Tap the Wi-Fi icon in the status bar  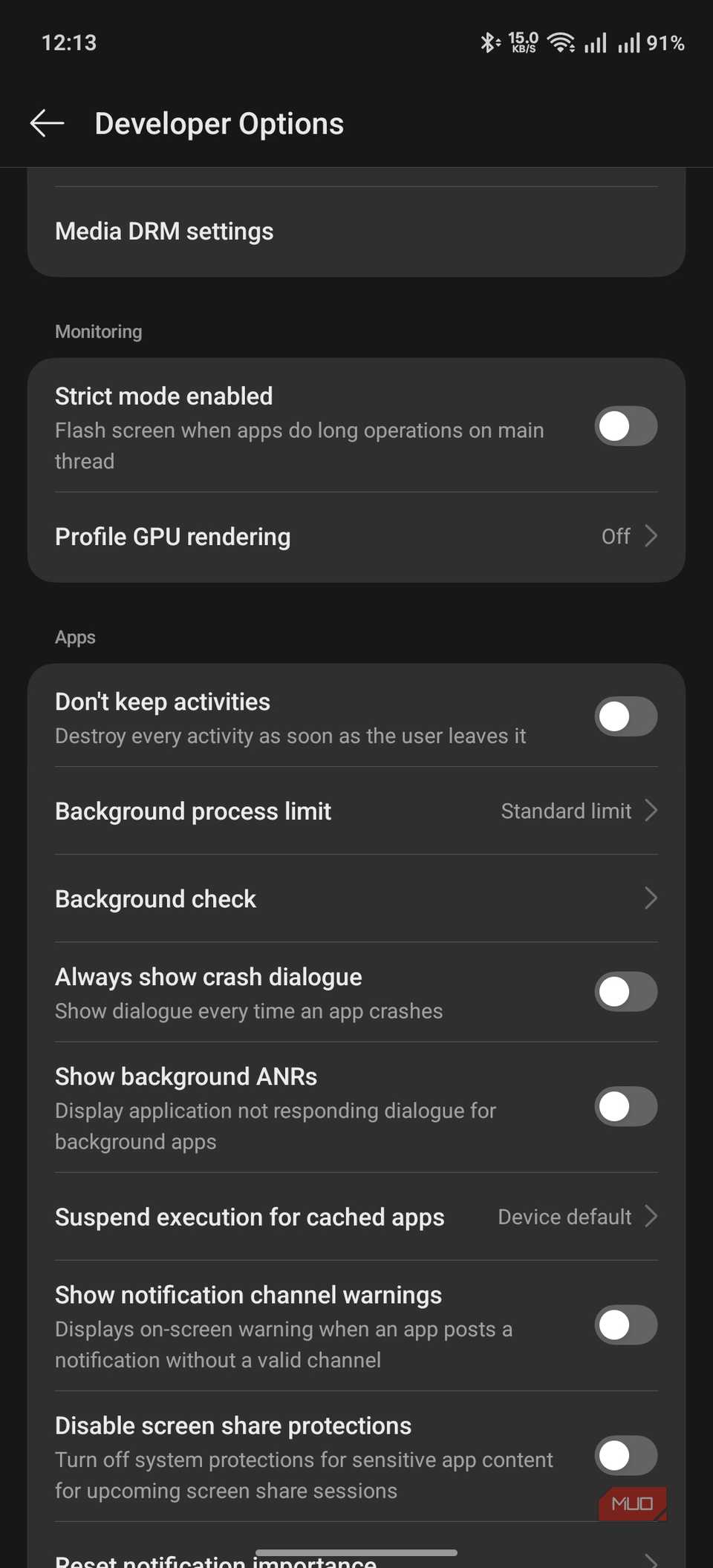coord(561,42)
